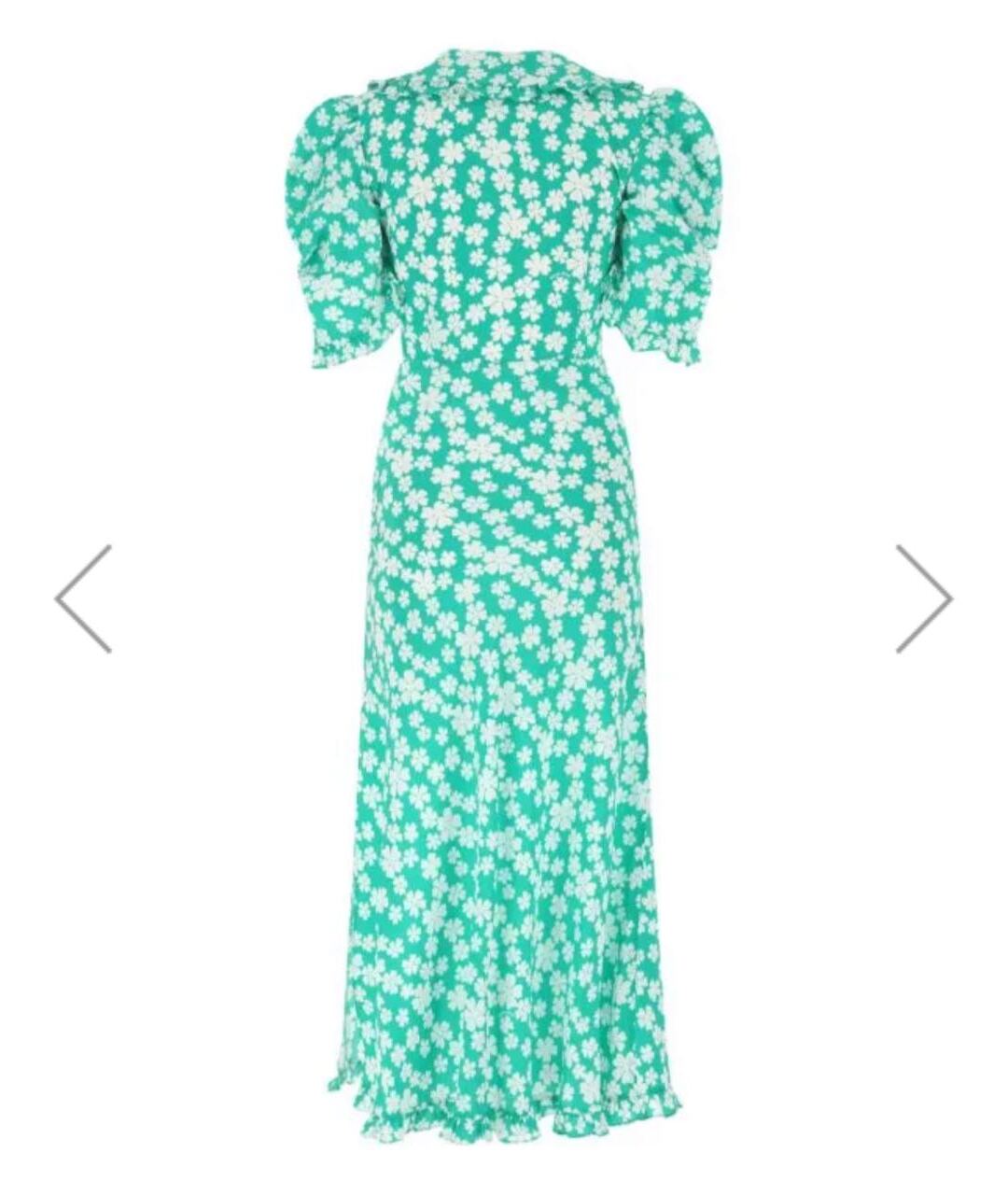Open the green floral dress photo

504,597
